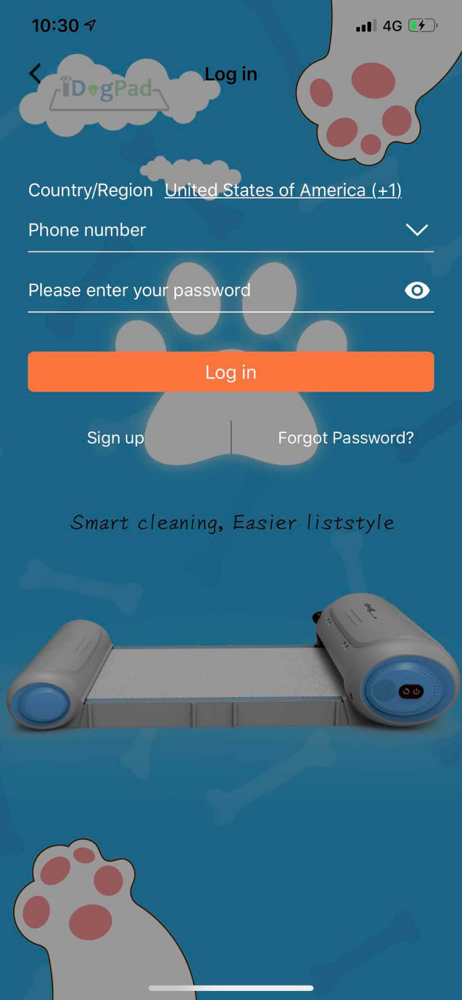This screenshot has height=1000, width=462.
Task: Change the United States of America (+1) region
Action: (x=283, y=190)
